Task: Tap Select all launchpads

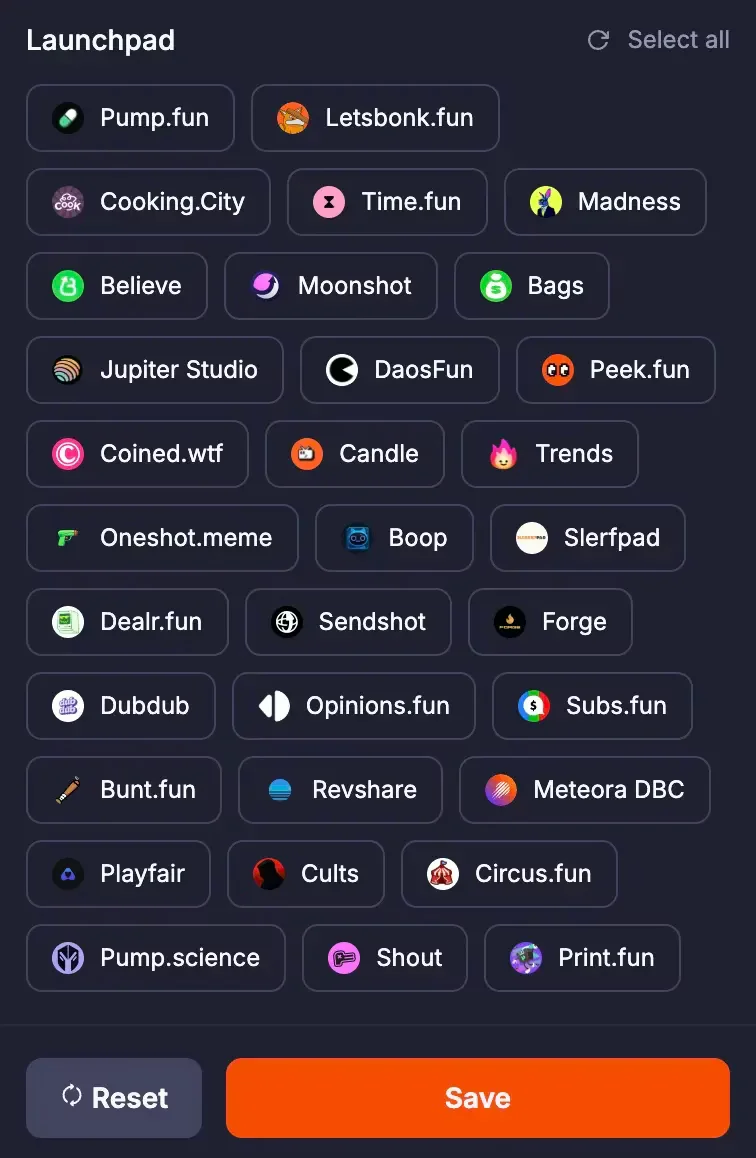Action: (677, 40)
